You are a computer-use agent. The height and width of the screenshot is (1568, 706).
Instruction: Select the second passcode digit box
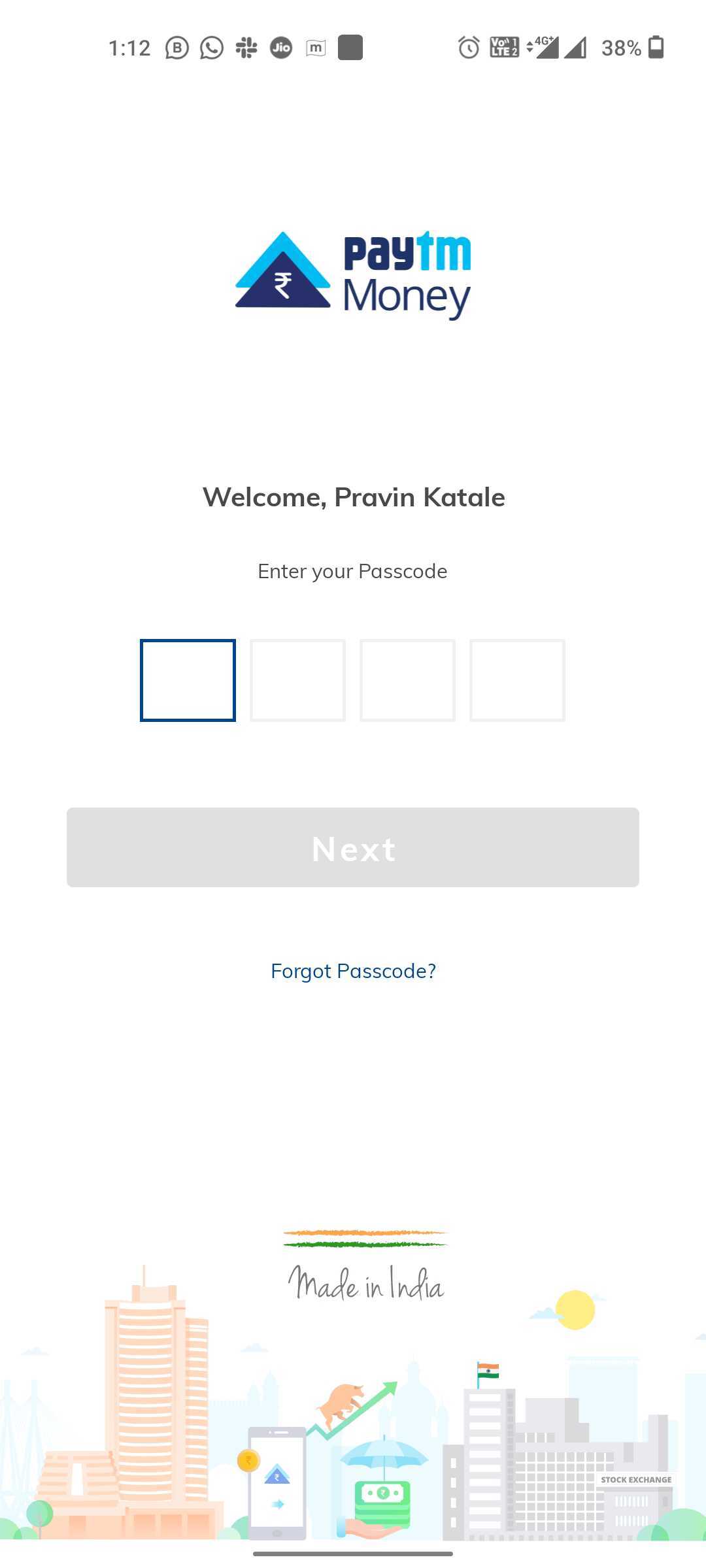click(297, 680)
